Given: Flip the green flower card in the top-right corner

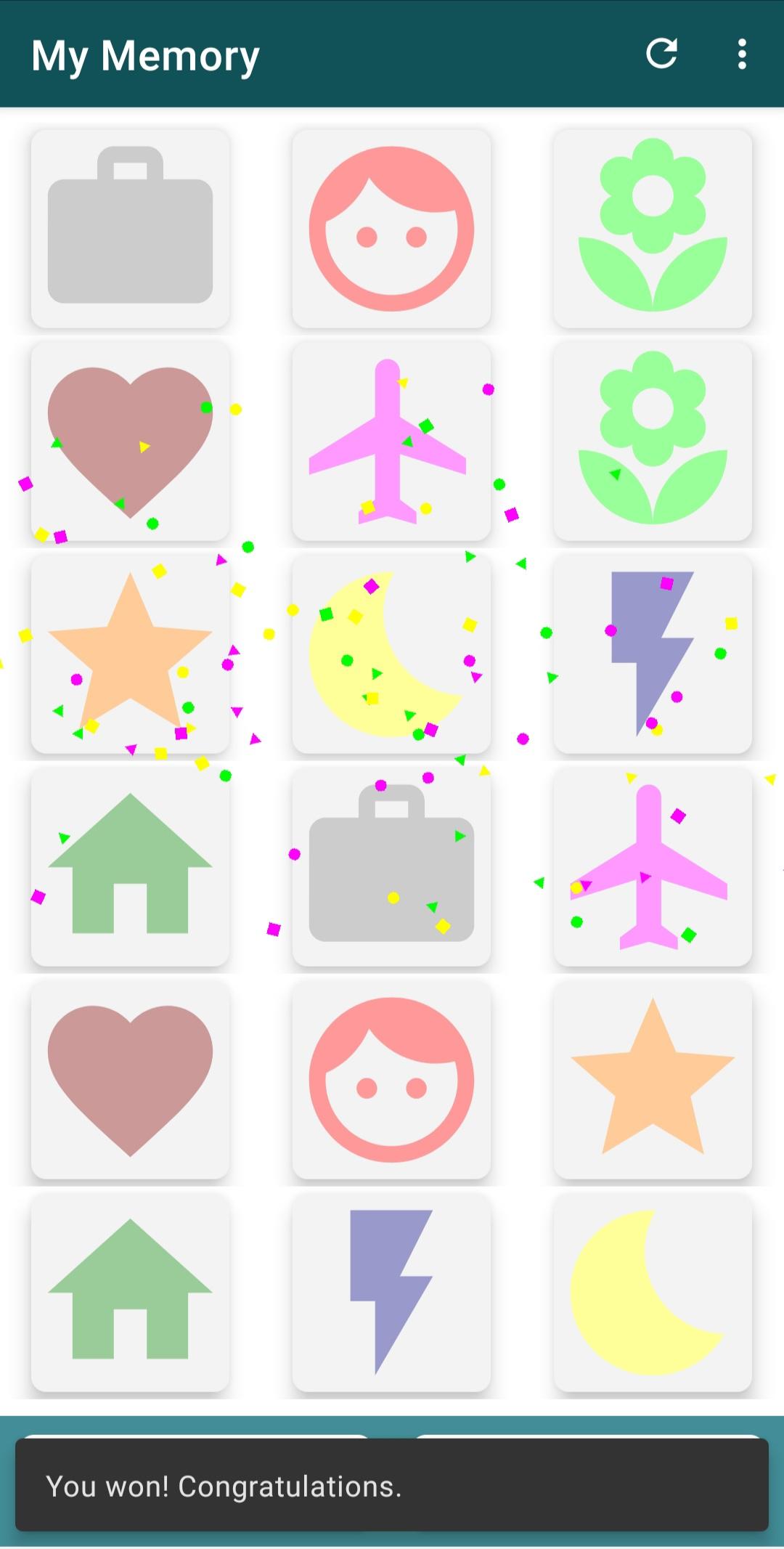Looking at the screenshot, I should click(653, 227).
